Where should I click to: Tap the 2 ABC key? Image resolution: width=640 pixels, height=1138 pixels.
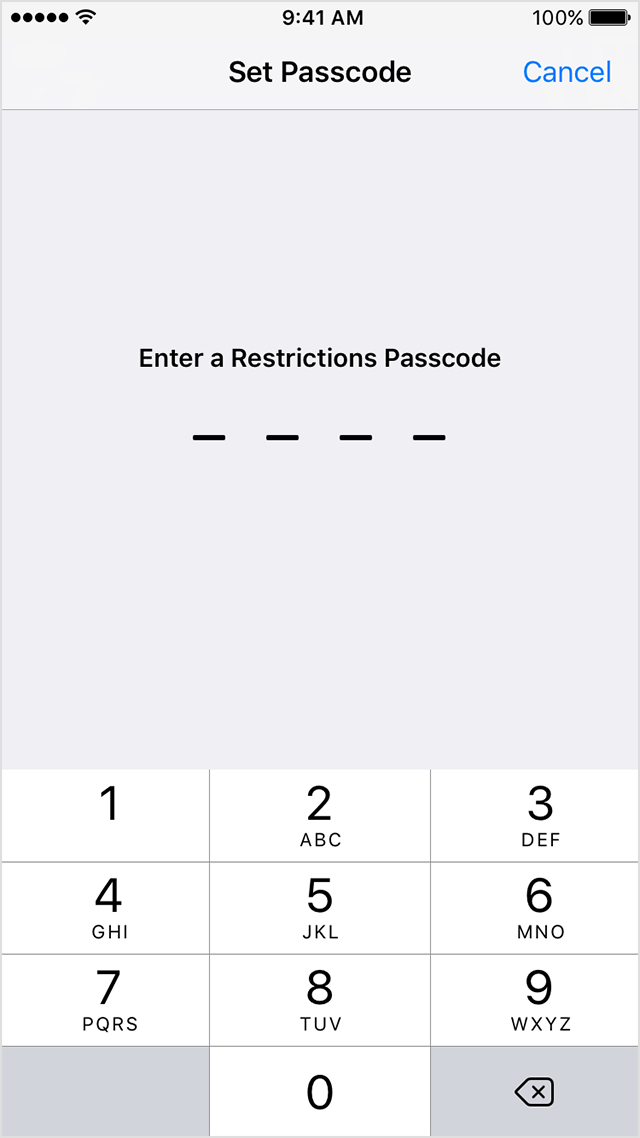click(320, 815)
